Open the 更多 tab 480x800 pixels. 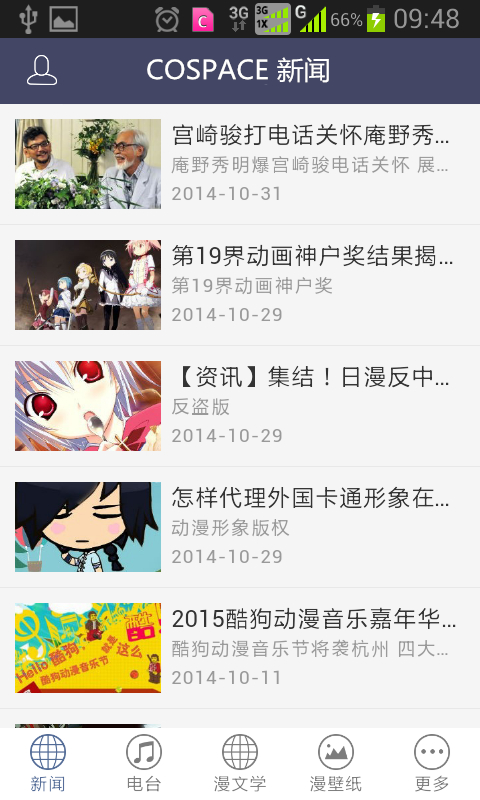tap(432, 764)
